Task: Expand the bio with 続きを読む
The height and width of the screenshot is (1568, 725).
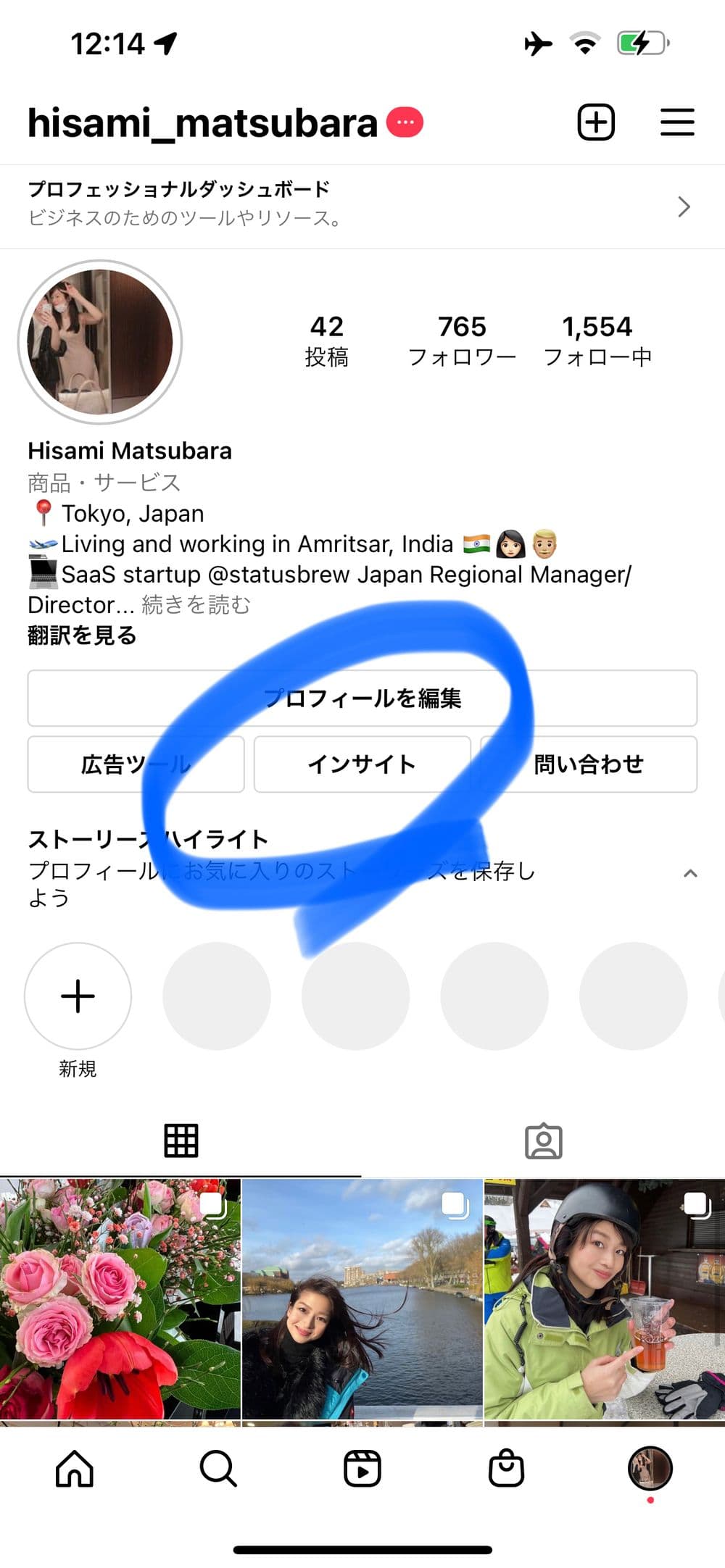Action: point(196,605)
